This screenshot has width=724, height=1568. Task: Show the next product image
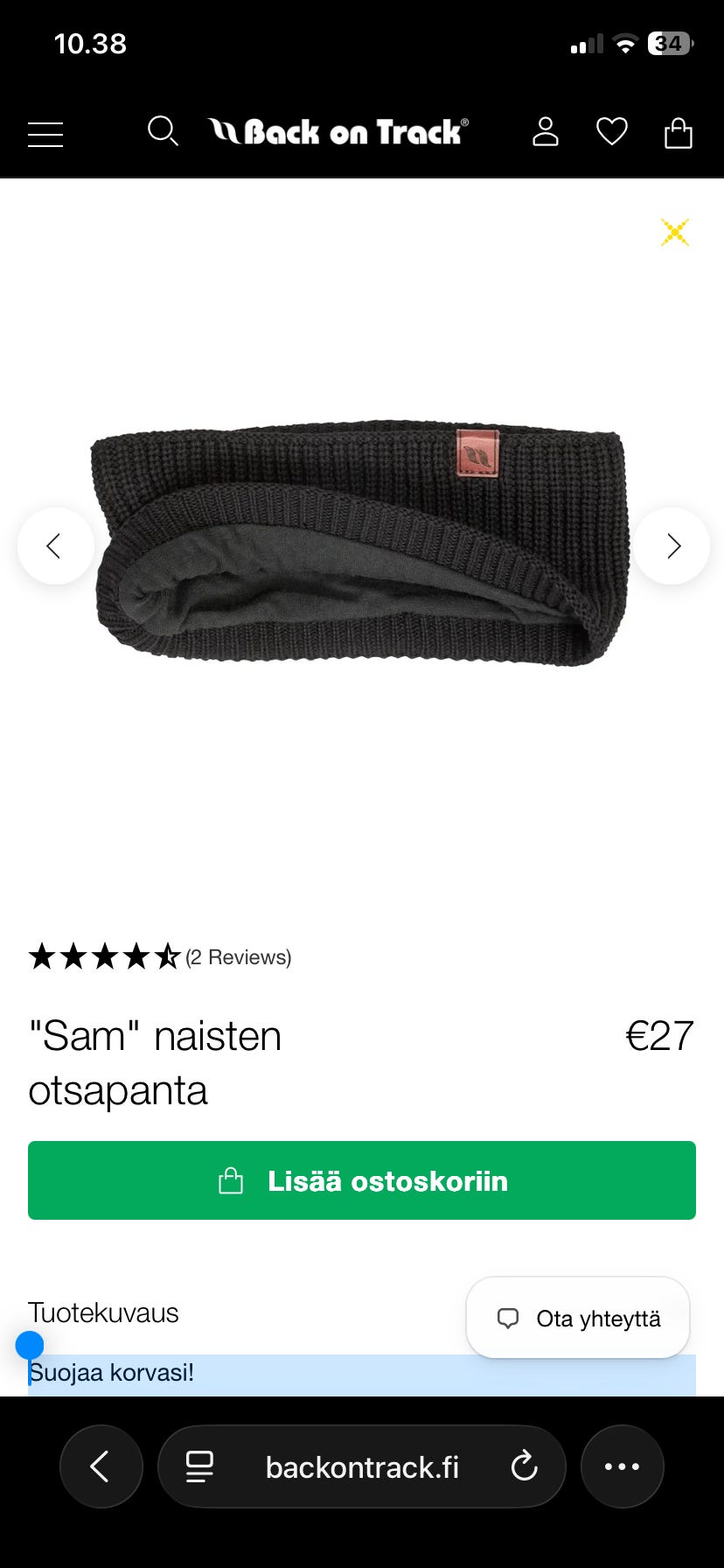pyautogui.click(x=672, y=546)
